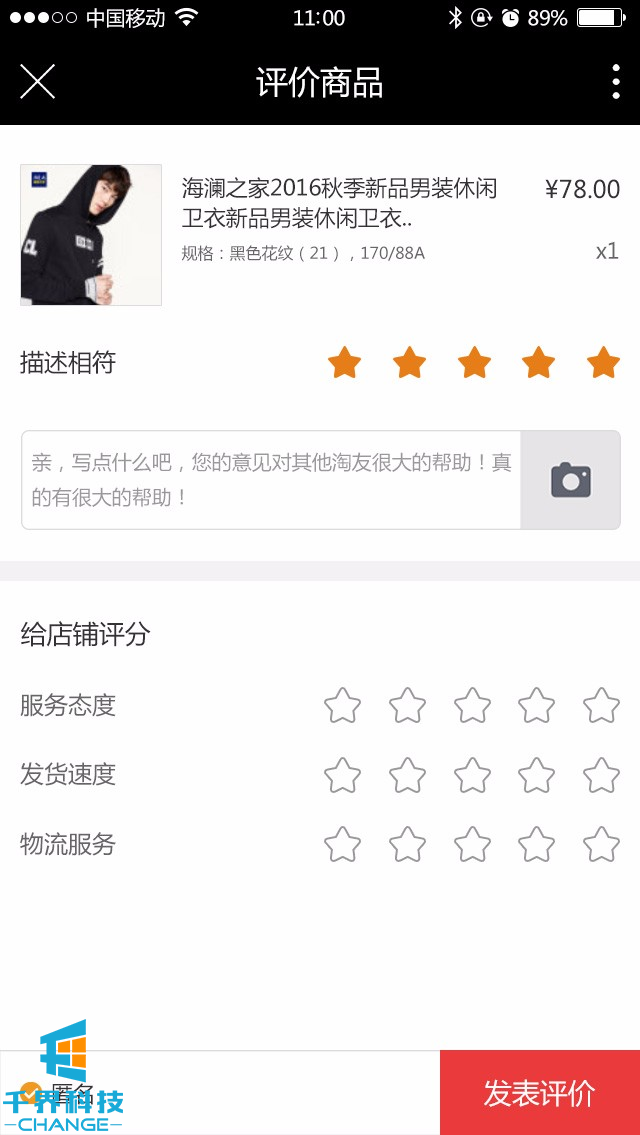Set 描述相符 rating to five stars
This screenshot has height=1135, width=640.
point(603,363)
